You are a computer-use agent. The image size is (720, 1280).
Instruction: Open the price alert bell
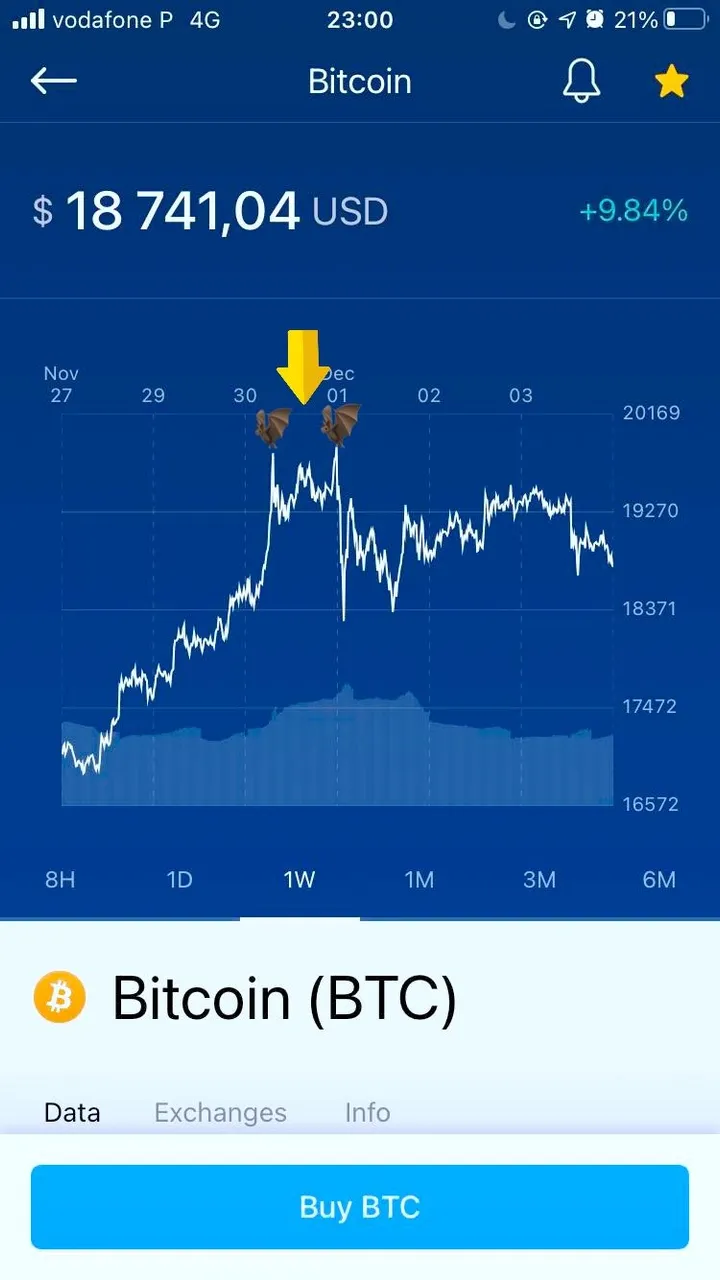click(x=581, y=81)
